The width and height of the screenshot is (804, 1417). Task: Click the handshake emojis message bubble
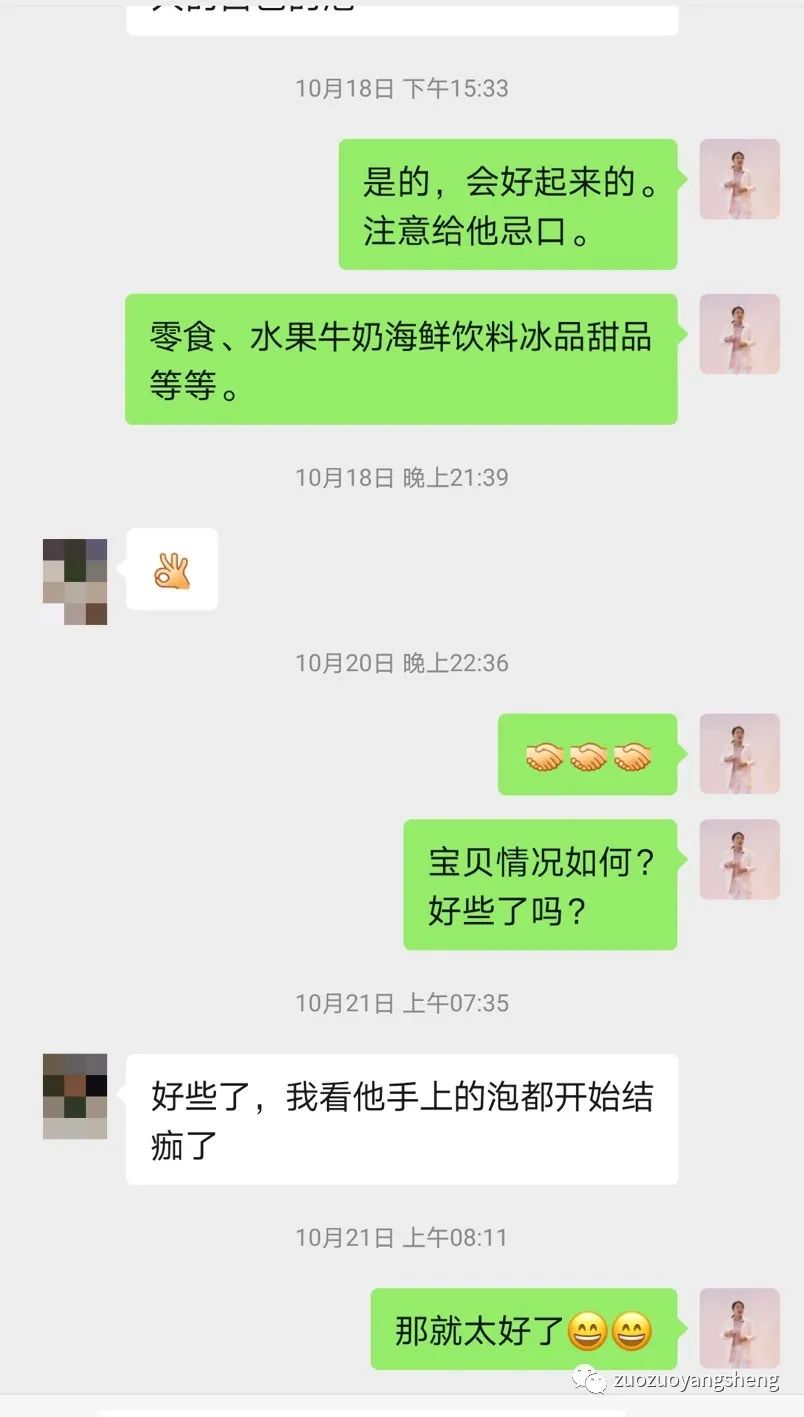(587, 755)
